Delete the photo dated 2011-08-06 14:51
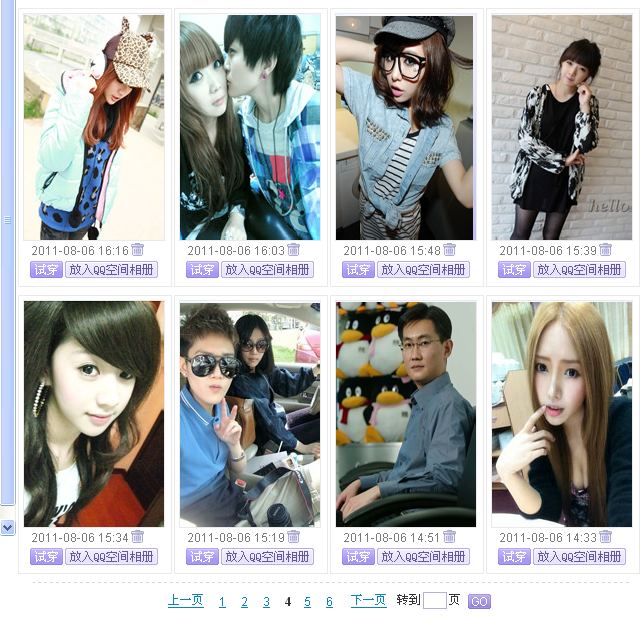644x618 pixels. click(x=450, y=537)
